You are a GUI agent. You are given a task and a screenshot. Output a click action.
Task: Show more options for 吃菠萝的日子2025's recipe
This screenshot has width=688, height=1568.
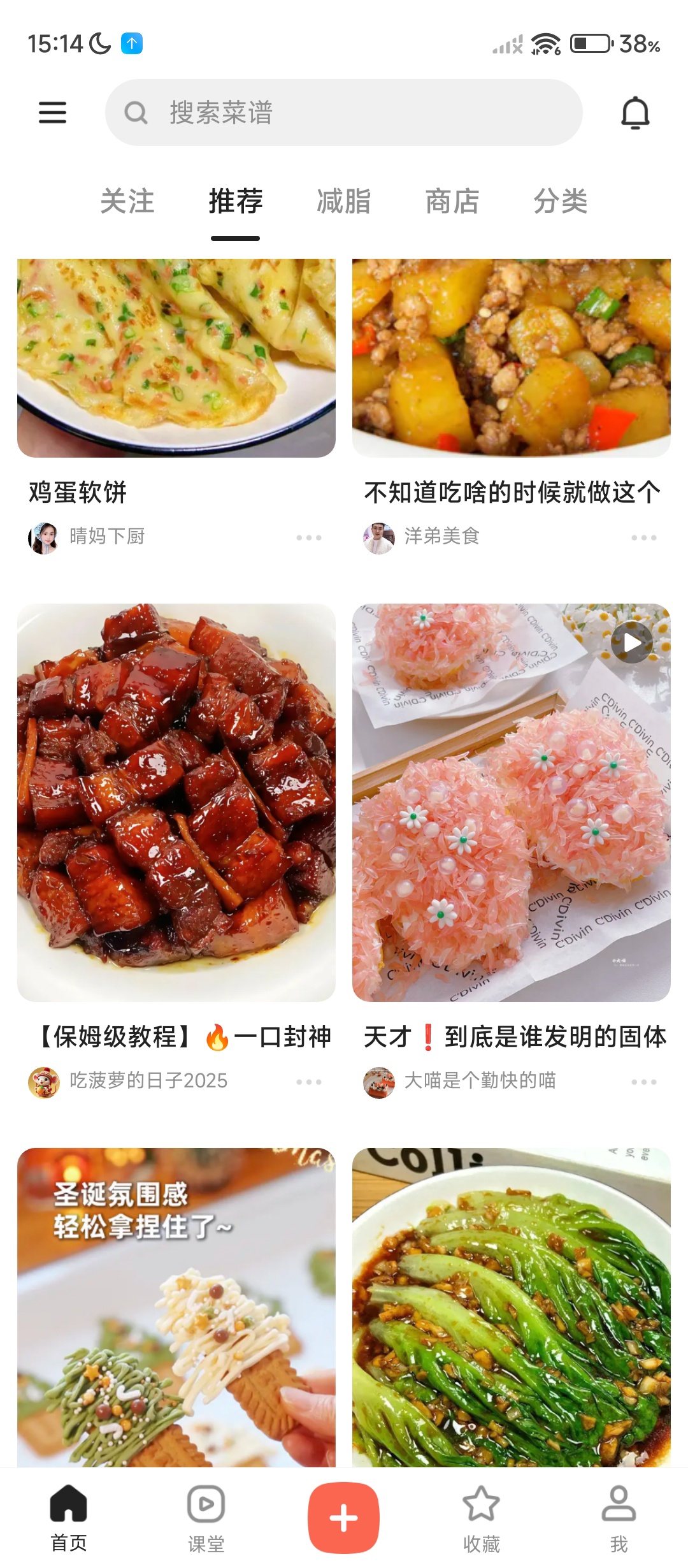click(309, 1082)
